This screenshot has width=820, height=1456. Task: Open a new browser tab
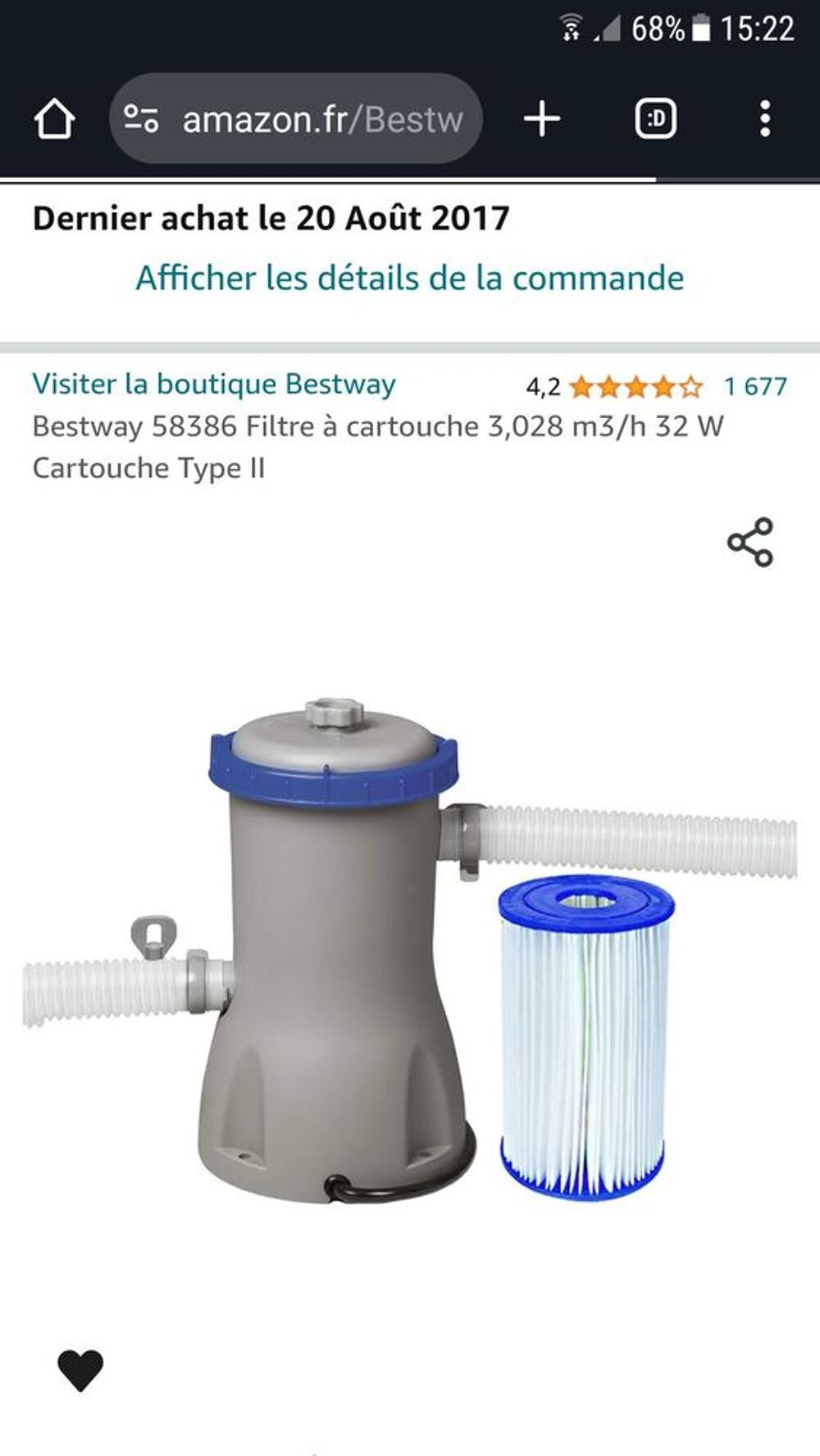click(x=542, y=119)
